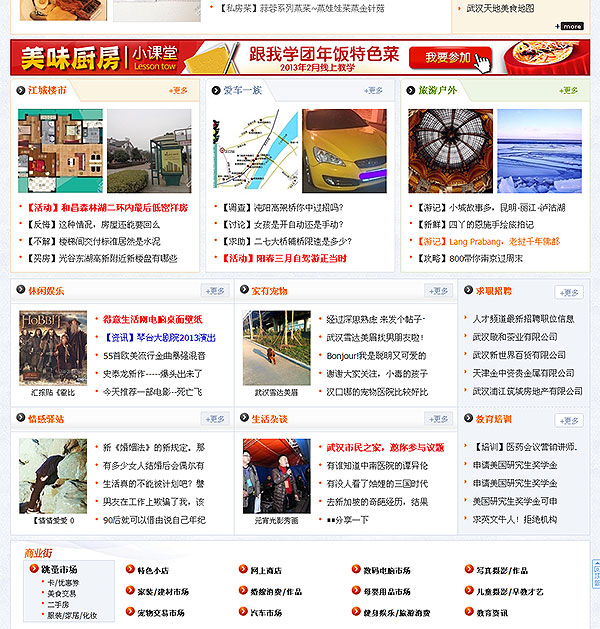Open 更多 in the 旅游户外 section
The width and height of the screenshot is (600, 629).
pyautogui.click(x=568, y=91)
